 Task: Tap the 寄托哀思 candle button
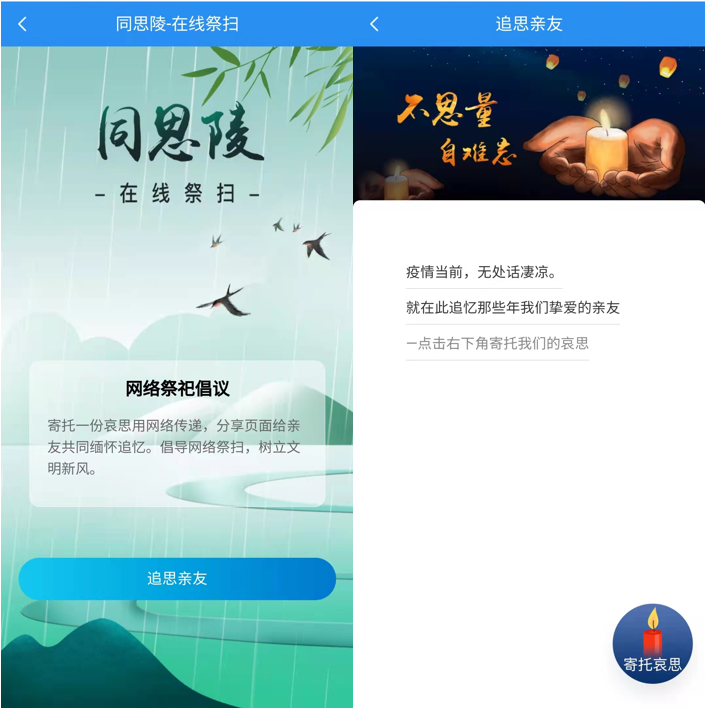pos(652,644)
